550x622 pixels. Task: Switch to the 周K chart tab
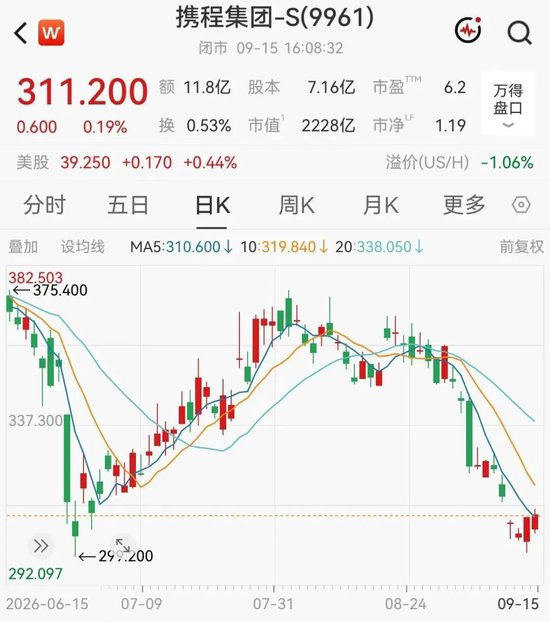point(296,205)
